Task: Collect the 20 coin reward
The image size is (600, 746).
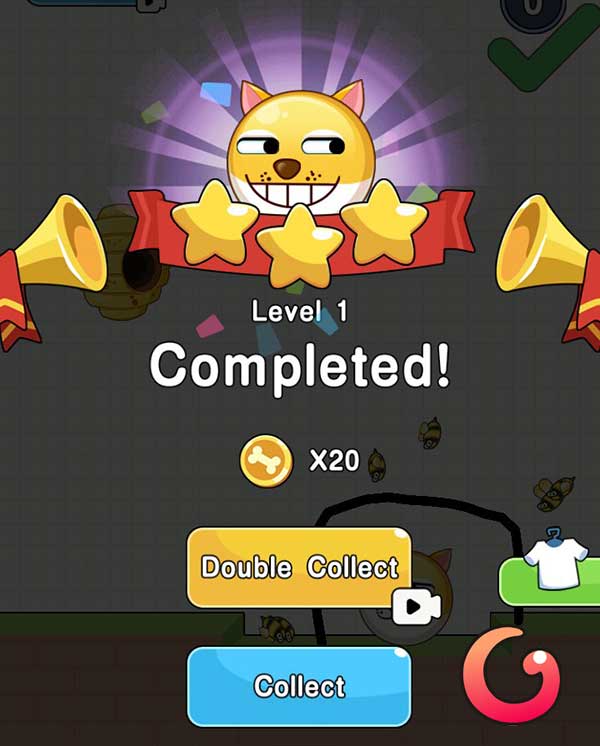Action: (x=298, y=686)
